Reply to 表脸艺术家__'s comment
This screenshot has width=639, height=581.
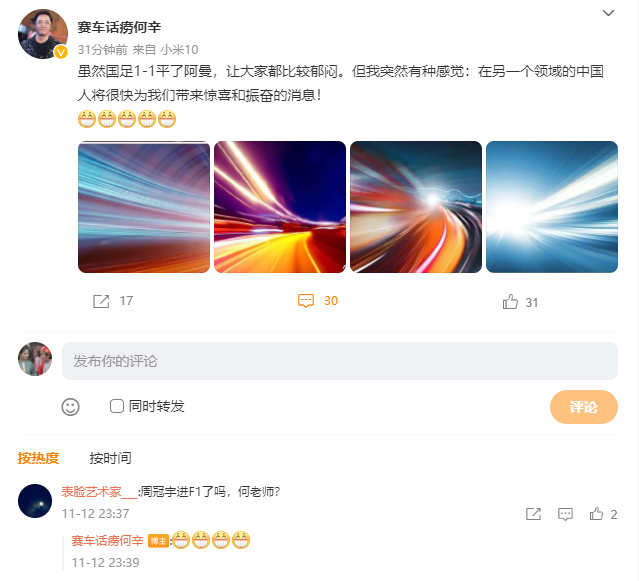point(565,514)
